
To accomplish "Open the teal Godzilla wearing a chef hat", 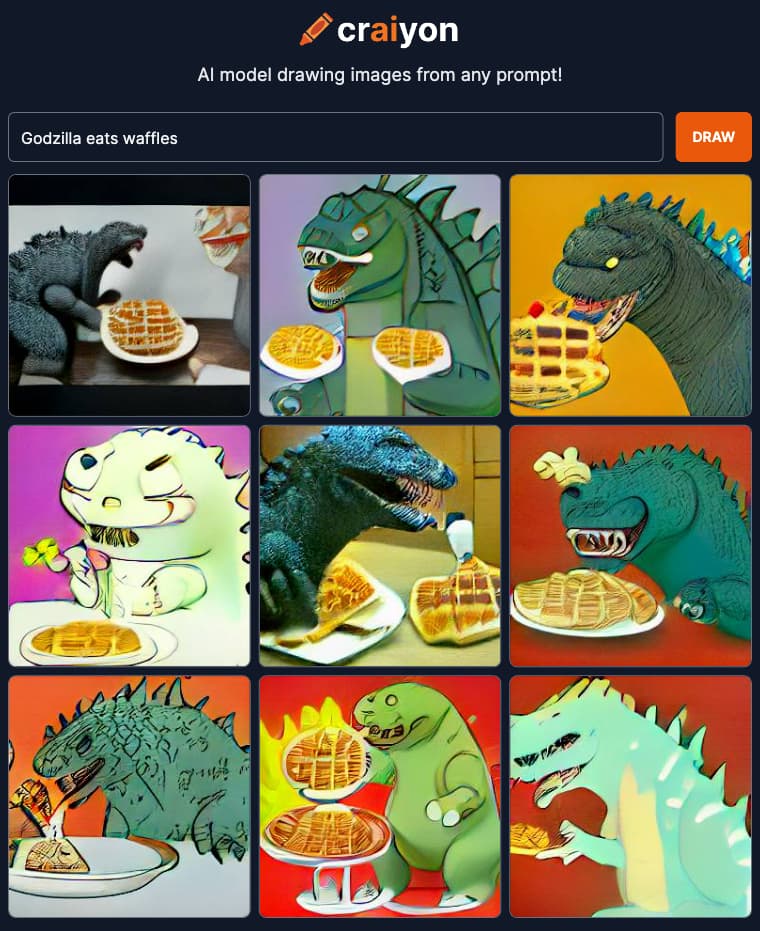I will click(x=630, y=546).
